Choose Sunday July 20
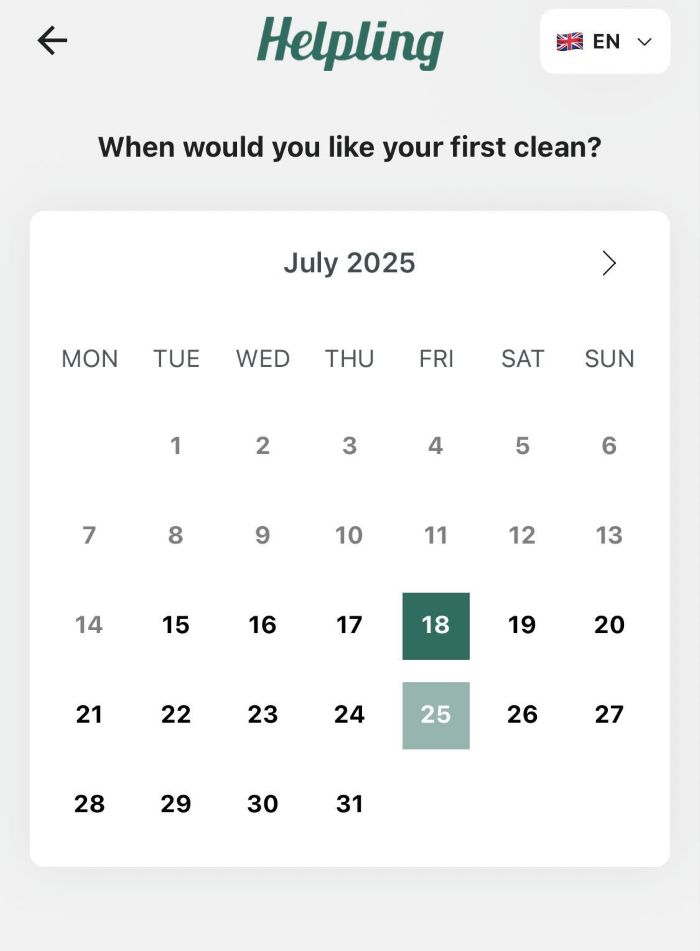The height and width of the screenshot is (951, 700). pyautogui.click(x=609, y=625)
